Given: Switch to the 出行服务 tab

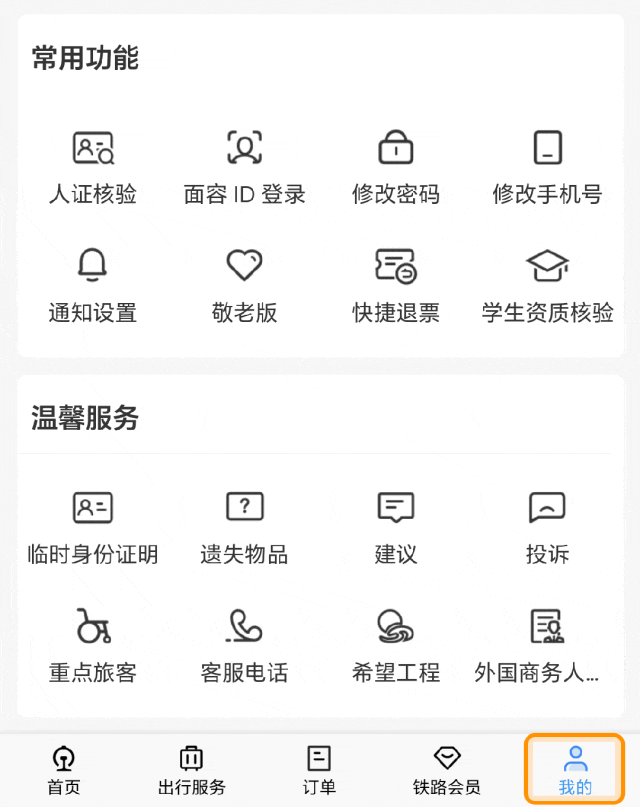Looking at the screenshot, I should pyautogui.click(x=191, y=770).
